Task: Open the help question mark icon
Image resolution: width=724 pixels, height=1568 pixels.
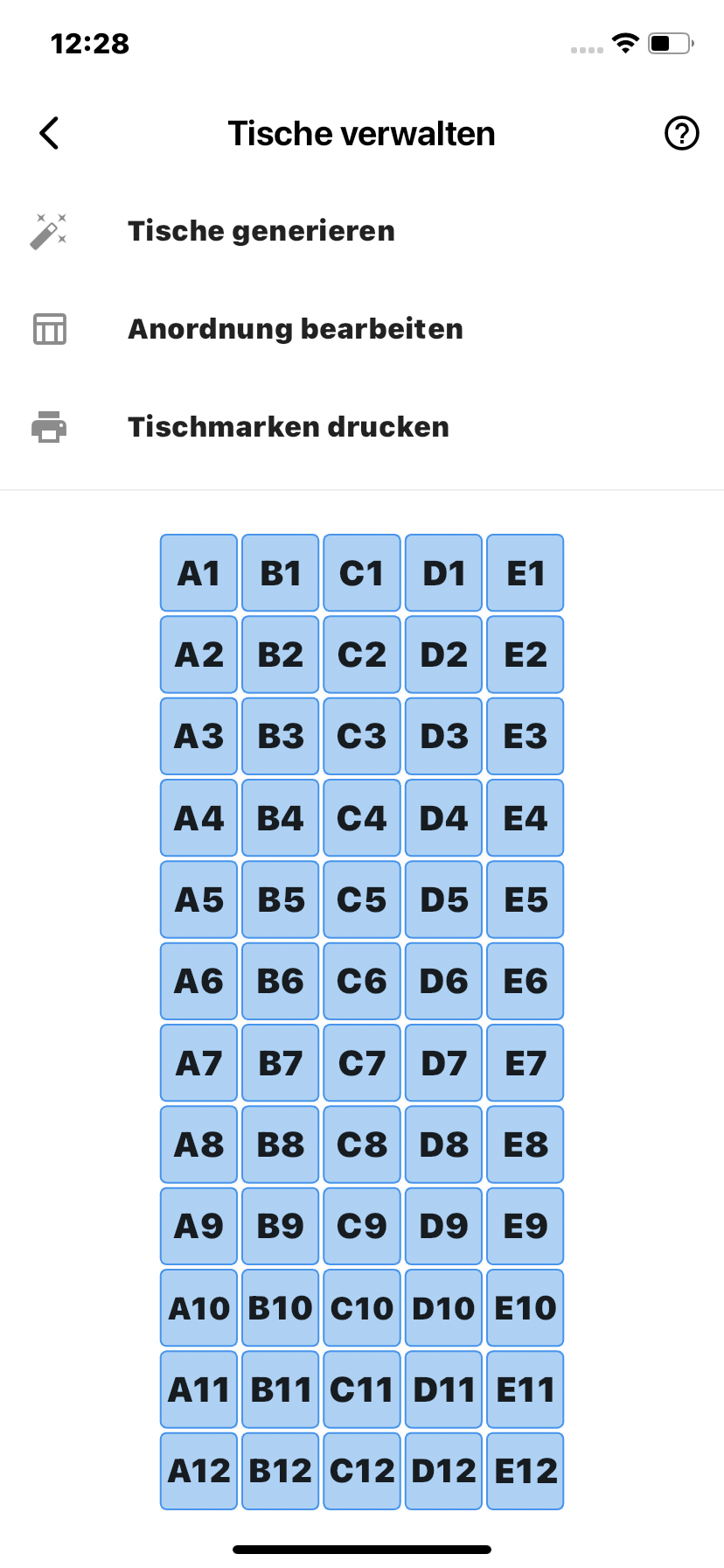Action: point(681,133)
